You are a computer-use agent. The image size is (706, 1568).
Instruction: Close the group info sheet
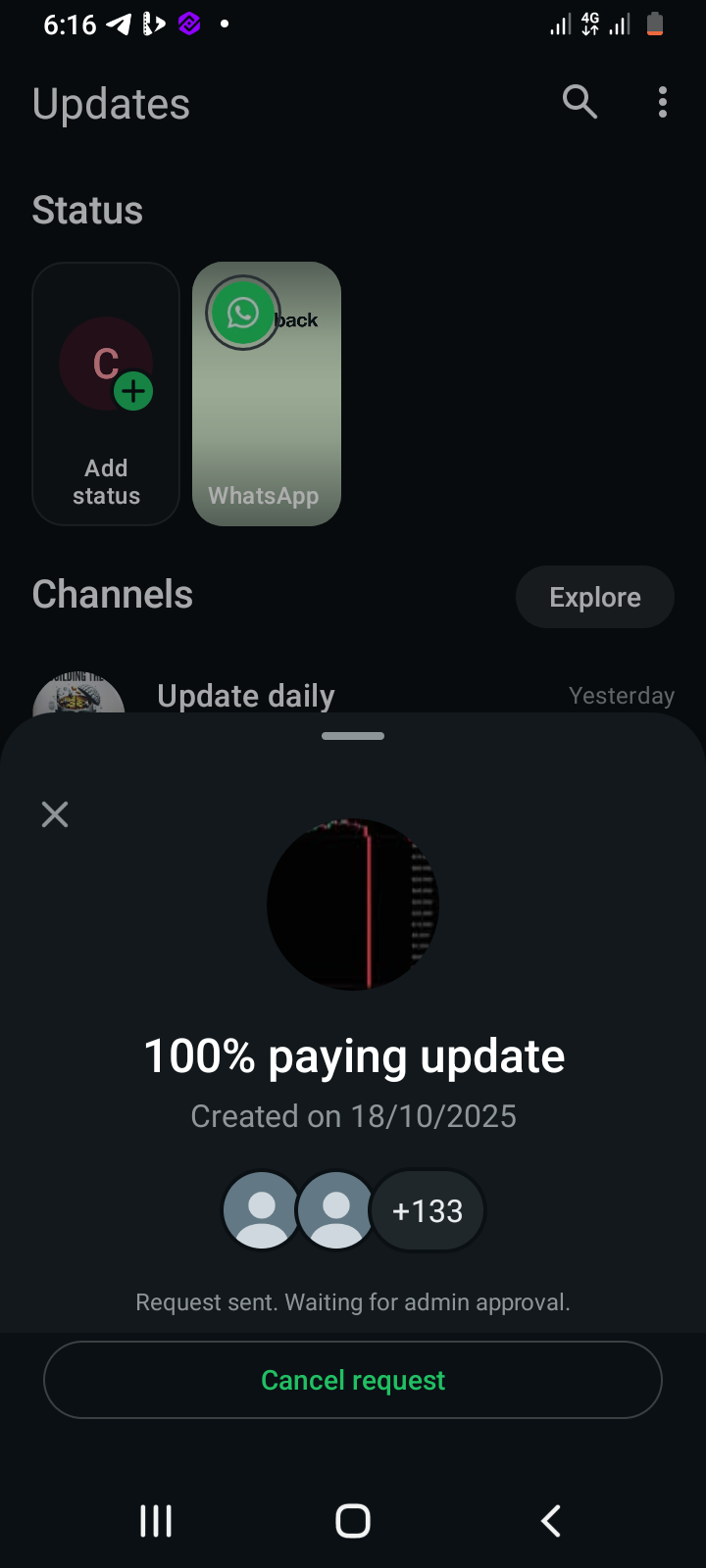tap(55, 814)
